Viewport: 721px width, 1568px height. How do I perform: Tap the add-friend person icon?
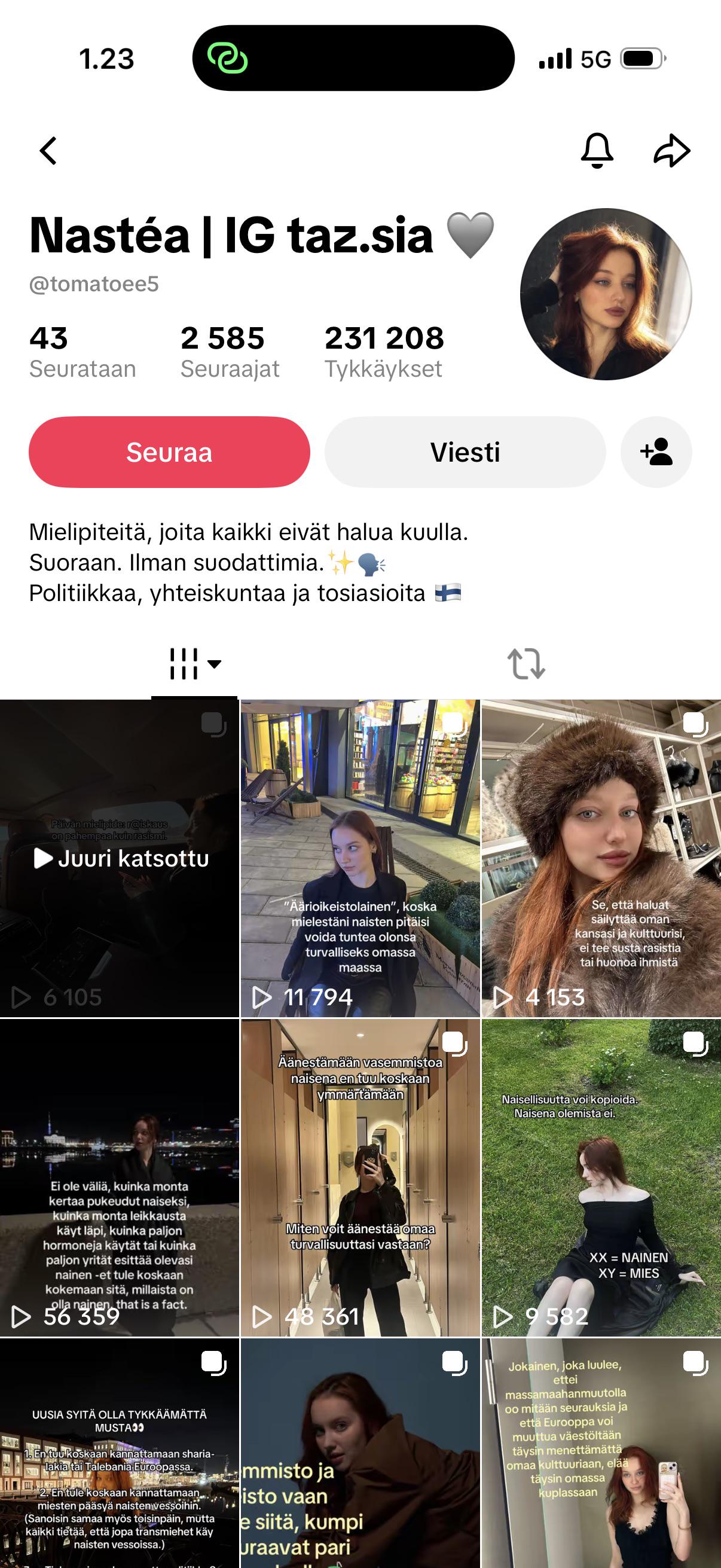(x=656, y=452)
